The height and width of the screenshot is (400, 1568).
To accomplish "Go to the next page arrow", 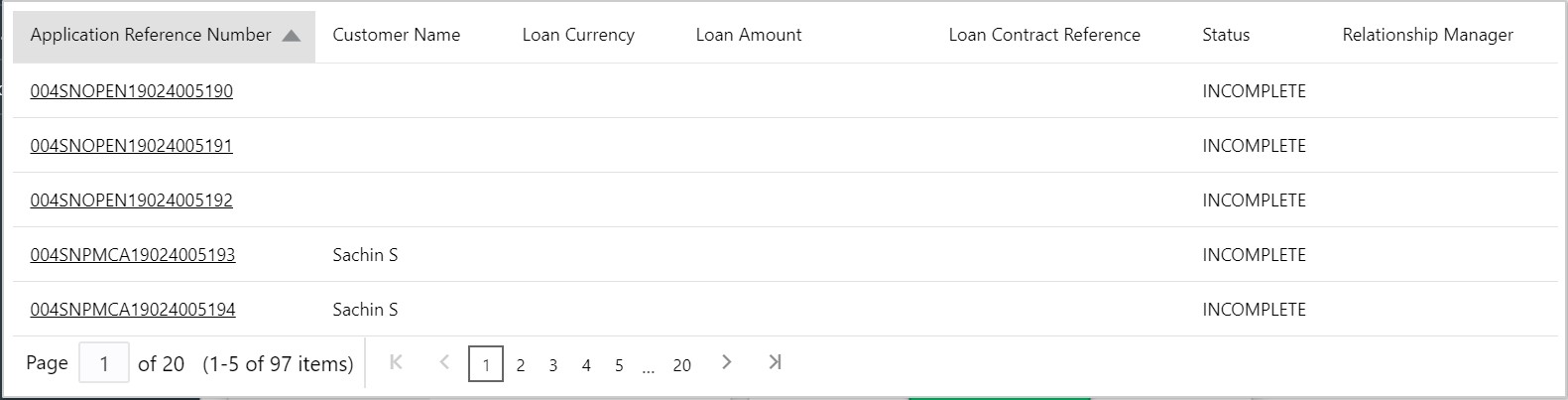I will (727, 362).
